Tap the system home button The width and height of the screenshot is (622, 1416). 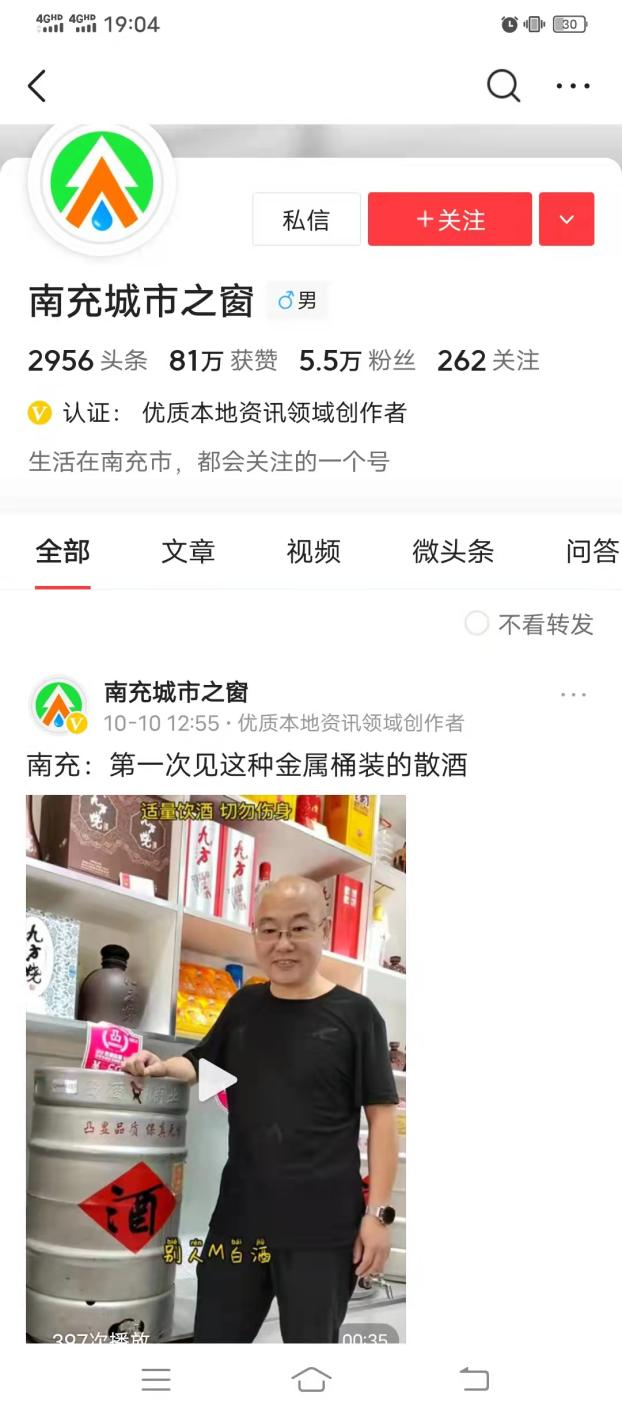click(311, 1380)
